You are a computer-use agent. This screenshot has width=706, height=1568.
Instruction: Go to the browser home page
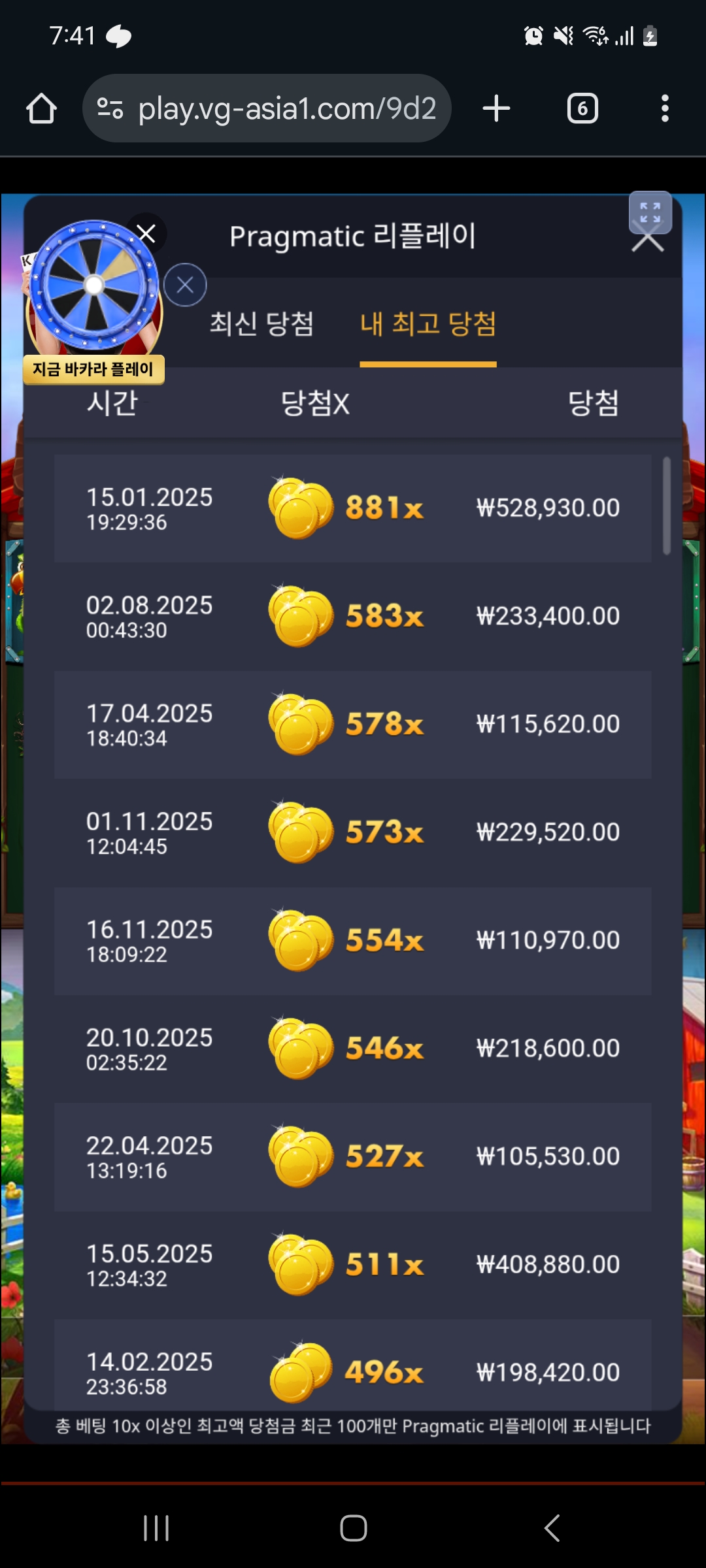pyautogui.click(x=41, y=108)
